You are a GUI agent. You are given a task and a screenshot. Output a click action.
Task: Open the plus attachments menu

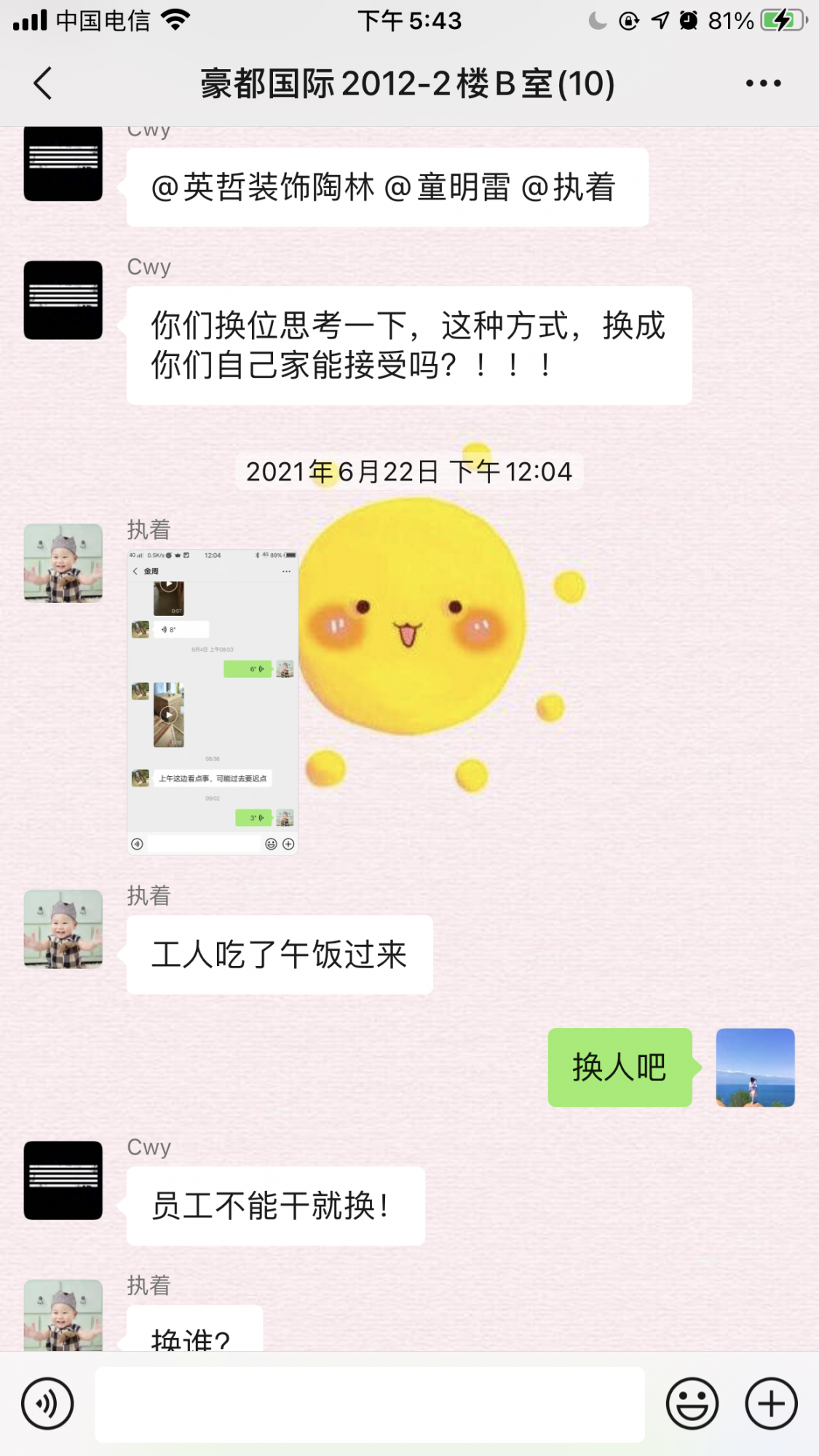coord(771,1404)
